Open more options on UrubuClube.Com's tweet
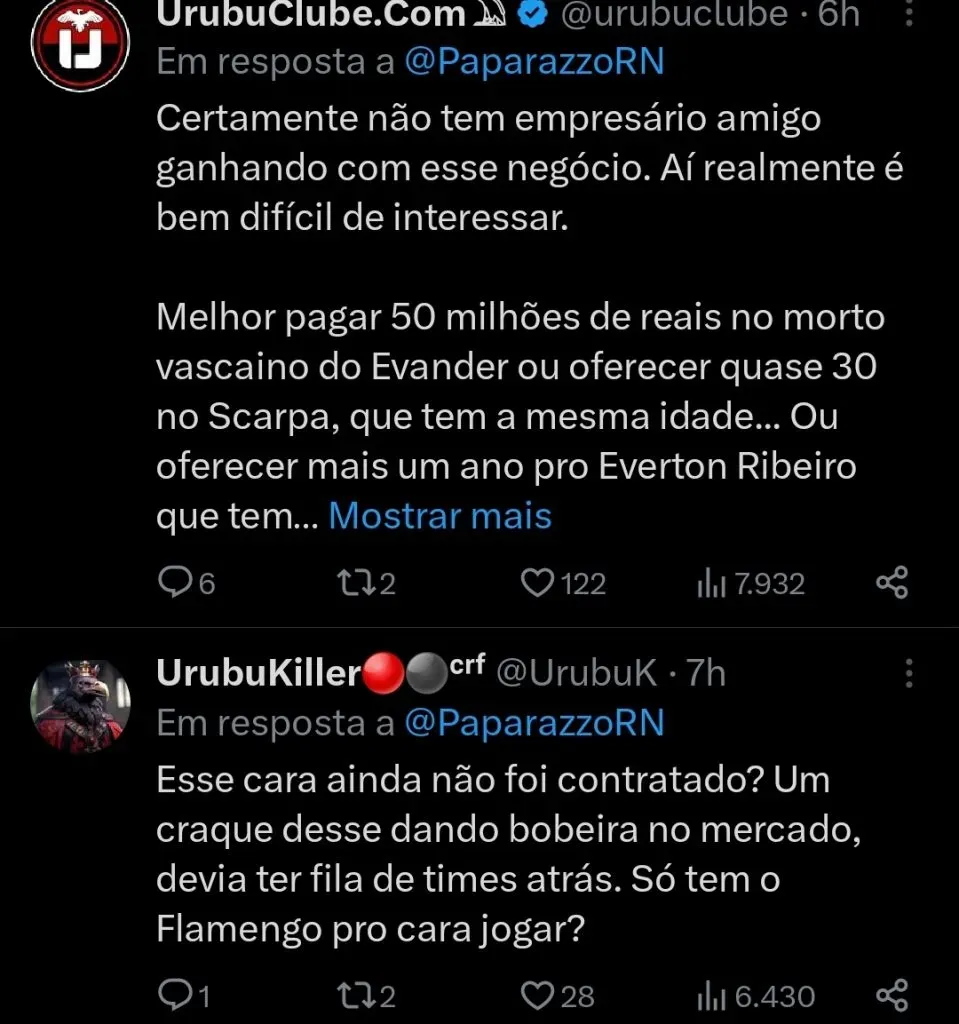959x1024 pixels. (908, 14)
